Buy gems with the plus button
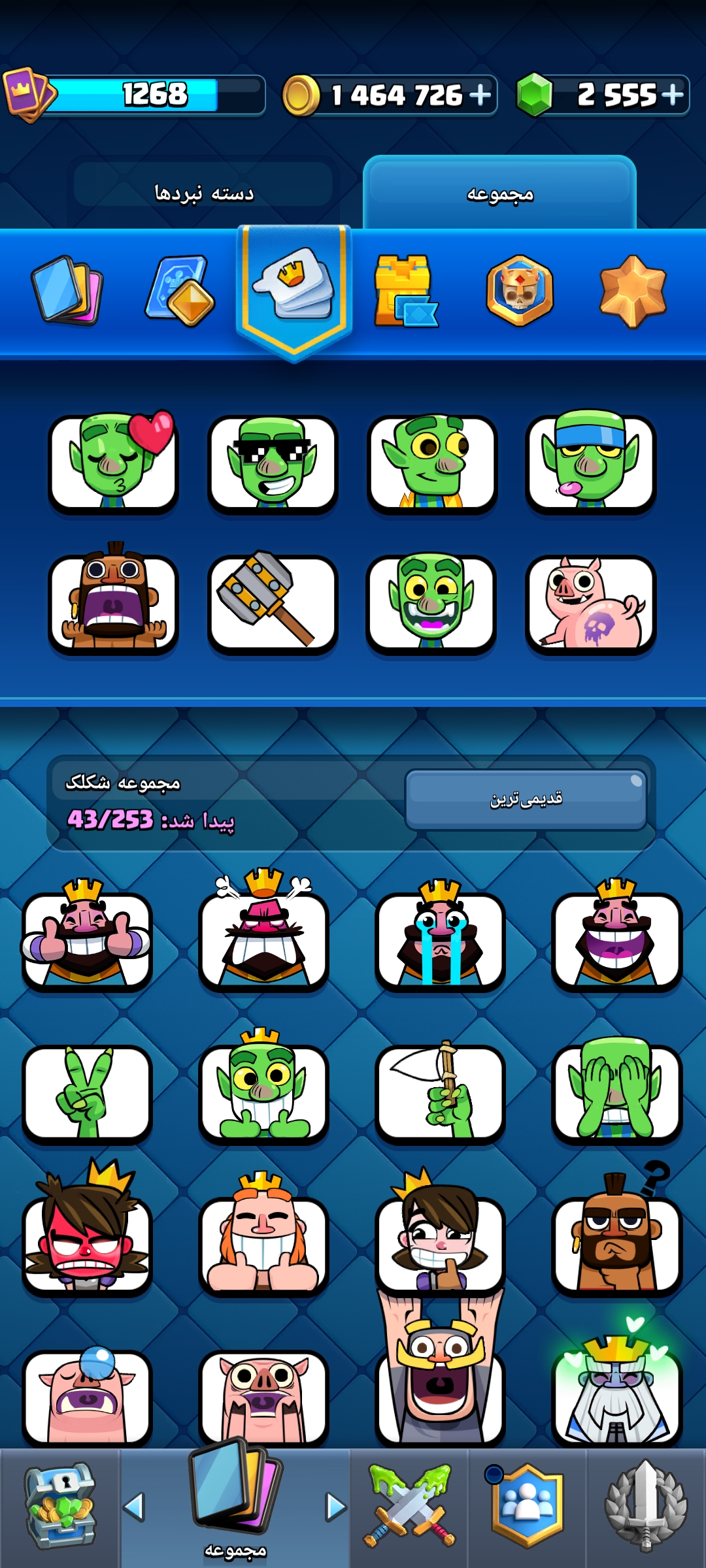Screen dimensions: 706x1568 point(672,95)
